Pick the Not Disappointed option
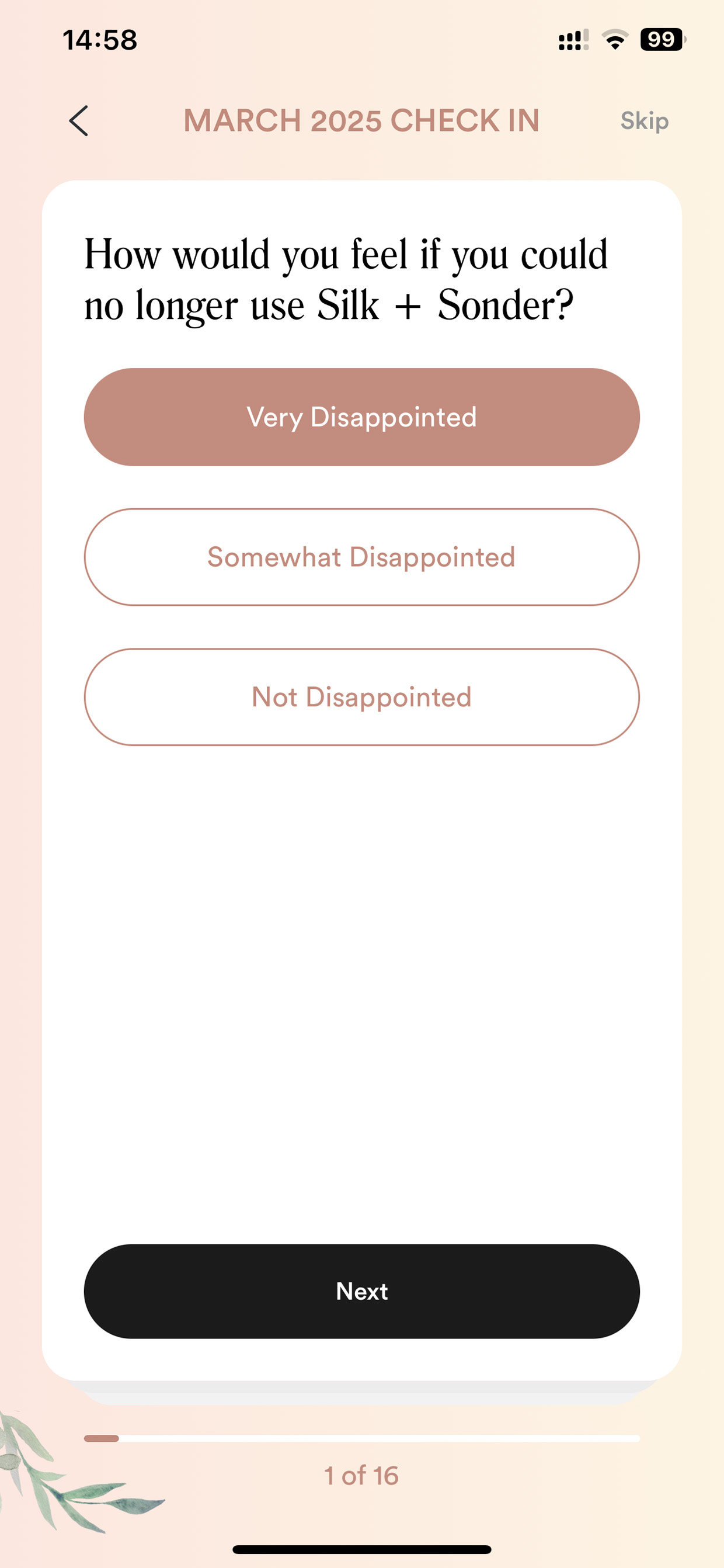 tap(362, 697)
